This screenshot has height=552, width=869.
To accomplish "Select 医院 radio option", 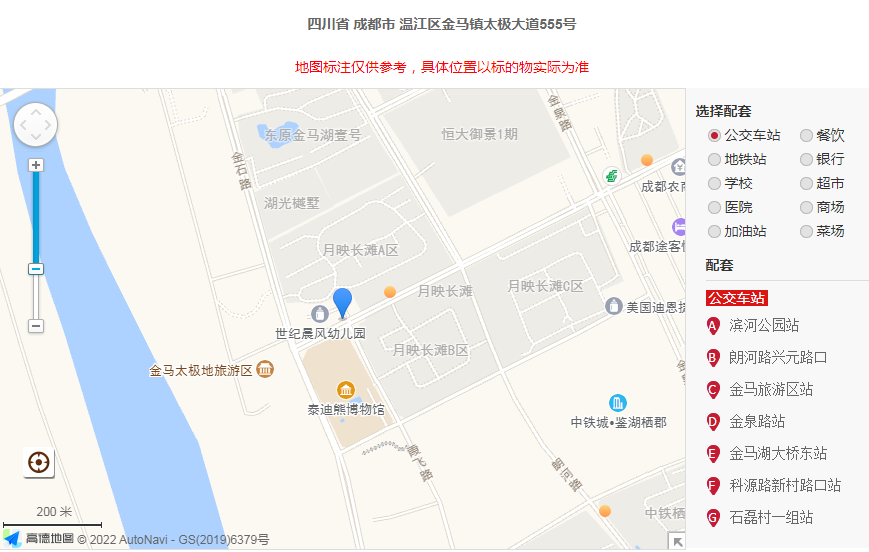I will [x=714, y=207].
